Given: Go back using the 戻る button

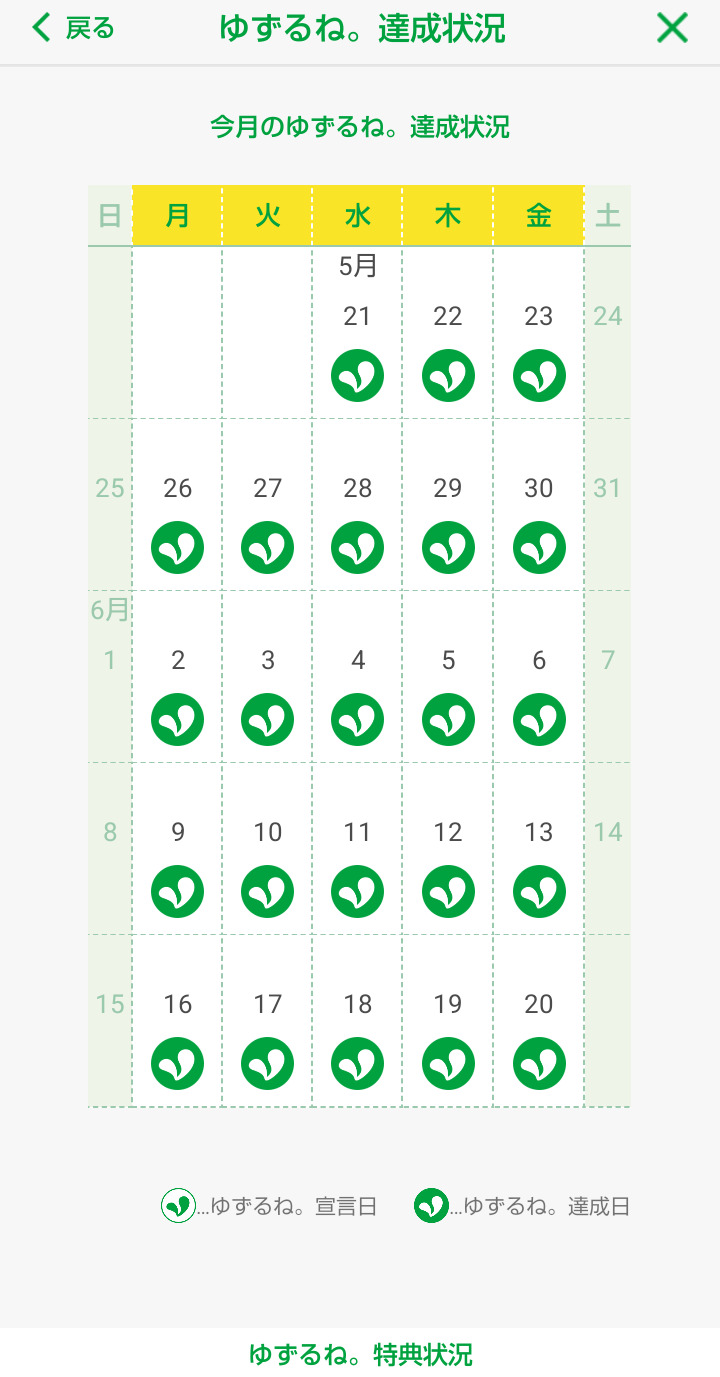Looking at the screenshot, I should point(73,28).
